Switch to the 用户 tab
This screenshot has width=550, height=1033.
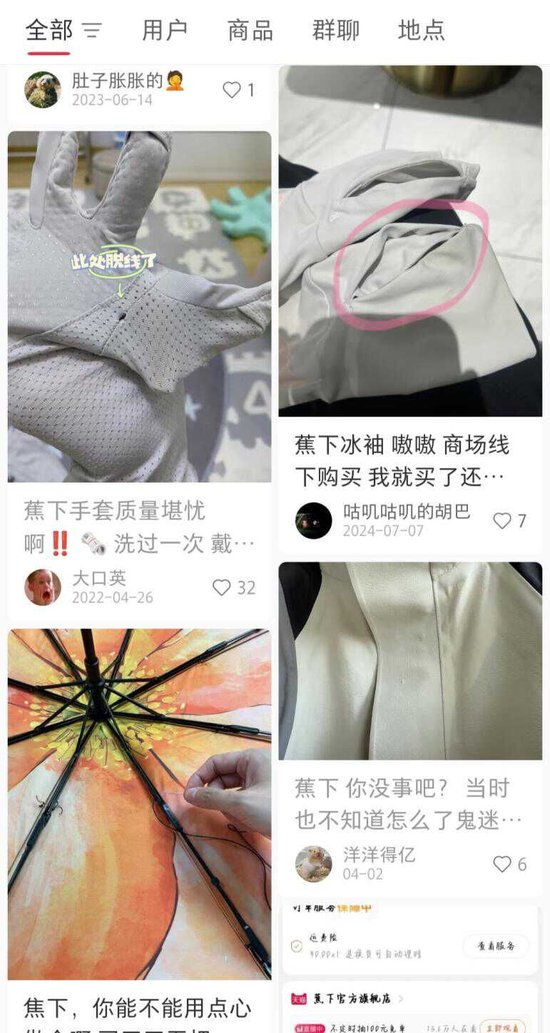pyautogui.click(x=165, y=30)
